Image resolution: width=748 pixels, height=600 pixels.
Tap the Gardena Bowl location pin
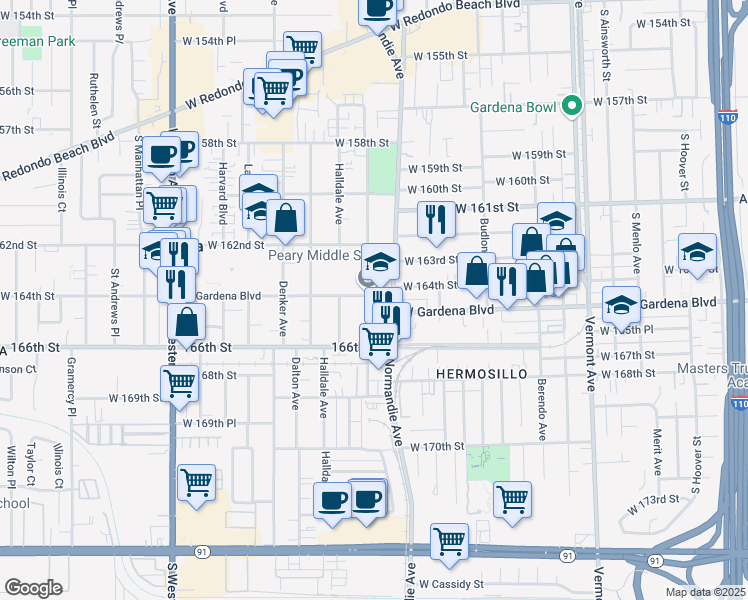(x=571, y=106)
